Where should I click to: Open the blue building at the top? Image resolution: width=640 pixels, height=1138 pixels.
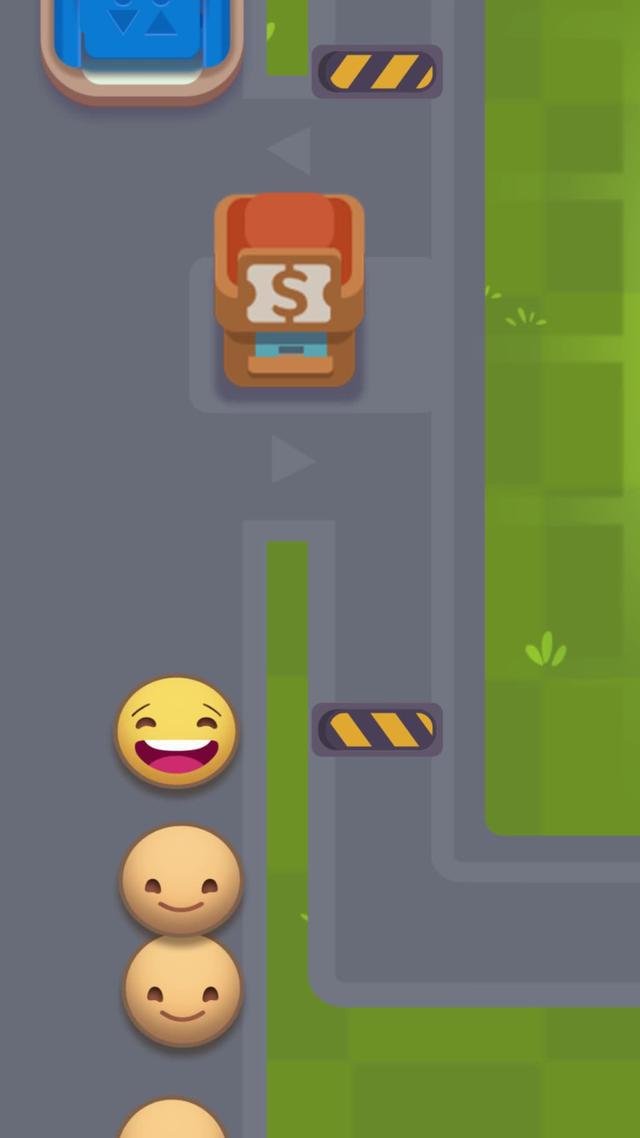[142, 42]
